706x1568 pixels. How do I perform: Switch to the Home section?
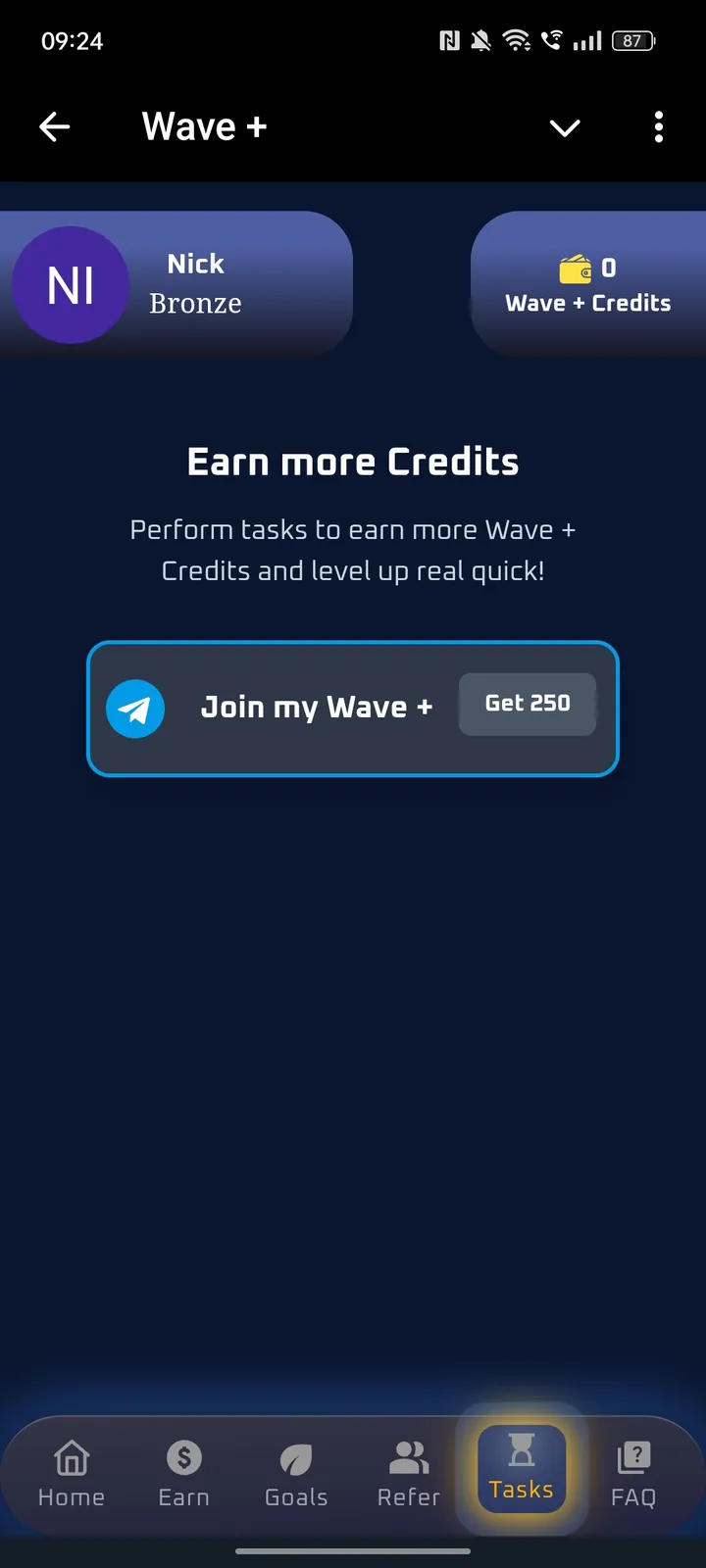[x=71, y=1470]
